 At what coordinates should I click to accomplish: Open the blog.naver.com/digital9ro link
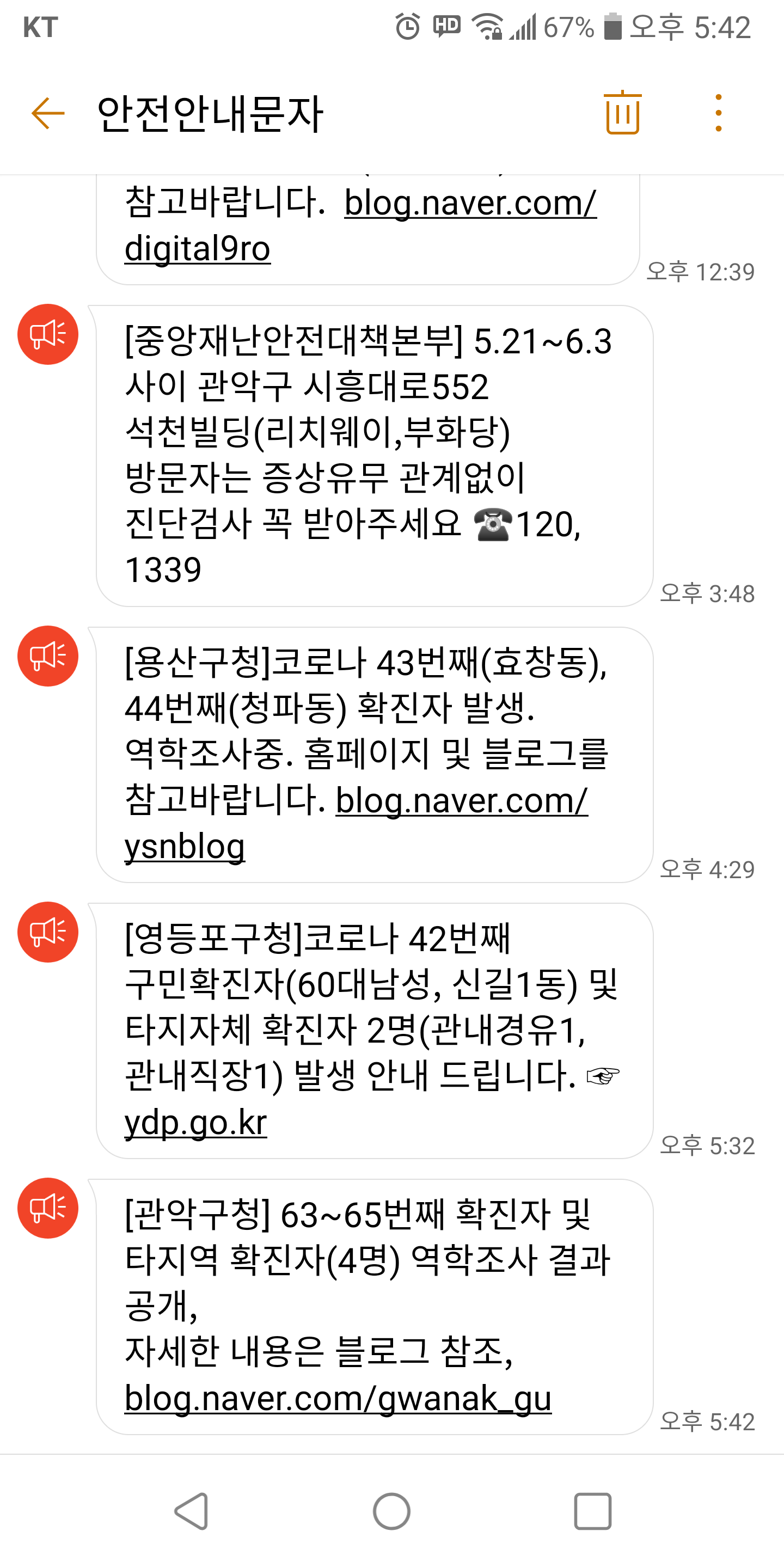(x=470, y=203)
